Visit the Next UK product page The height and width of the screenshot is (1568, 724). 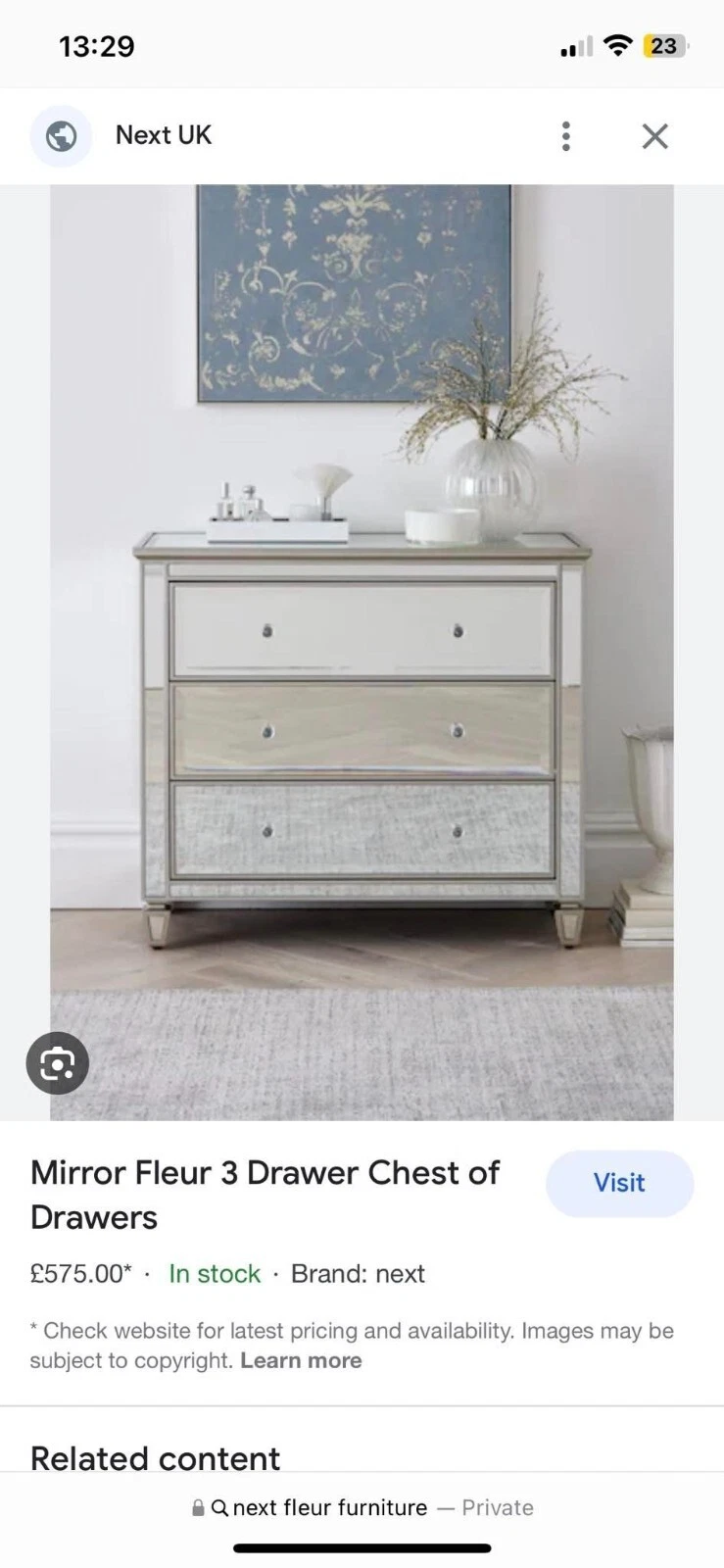(x=619, y=1183)
